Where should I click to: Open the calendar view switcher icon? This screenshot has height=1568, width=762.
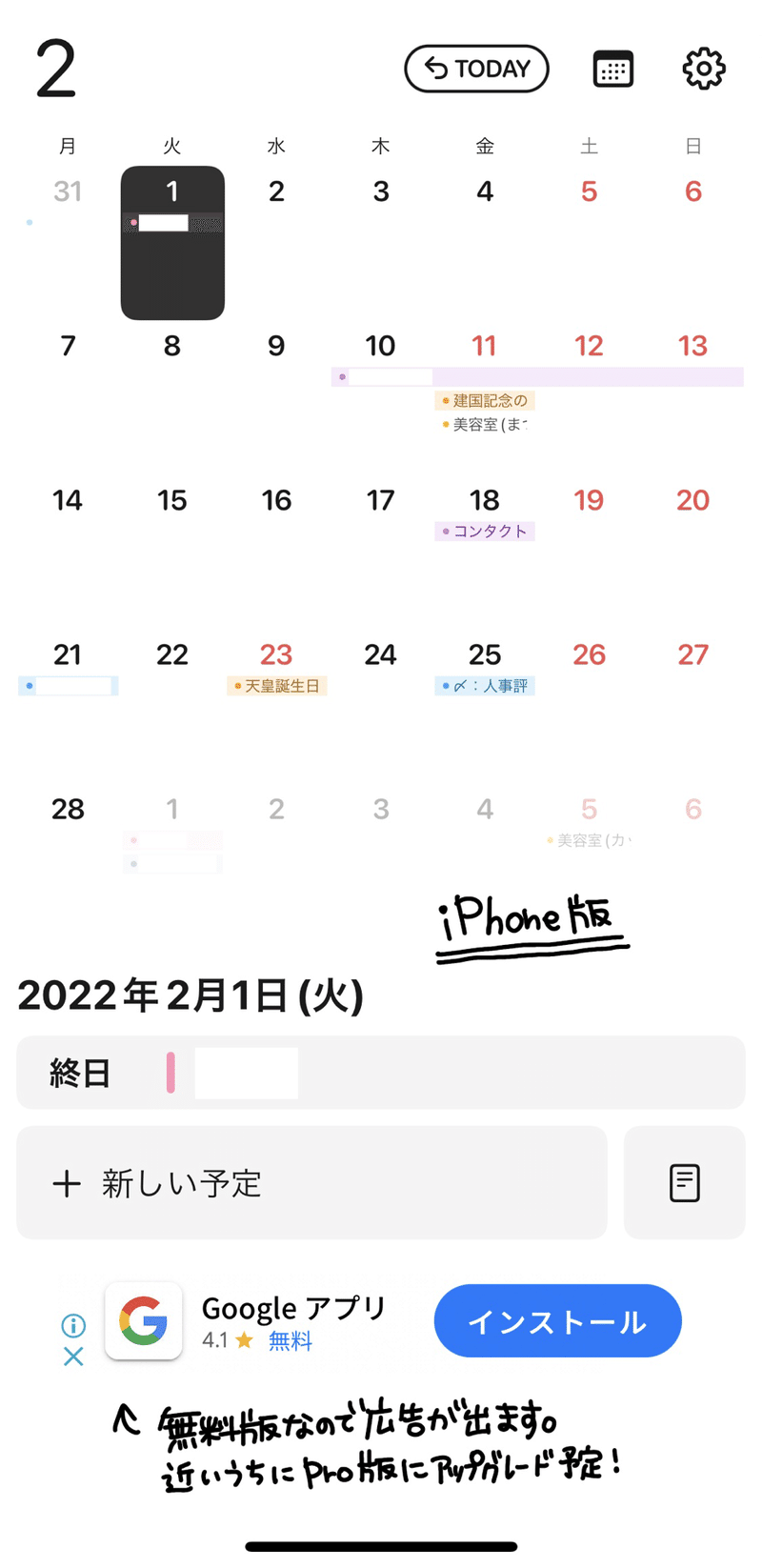(613, 69)
